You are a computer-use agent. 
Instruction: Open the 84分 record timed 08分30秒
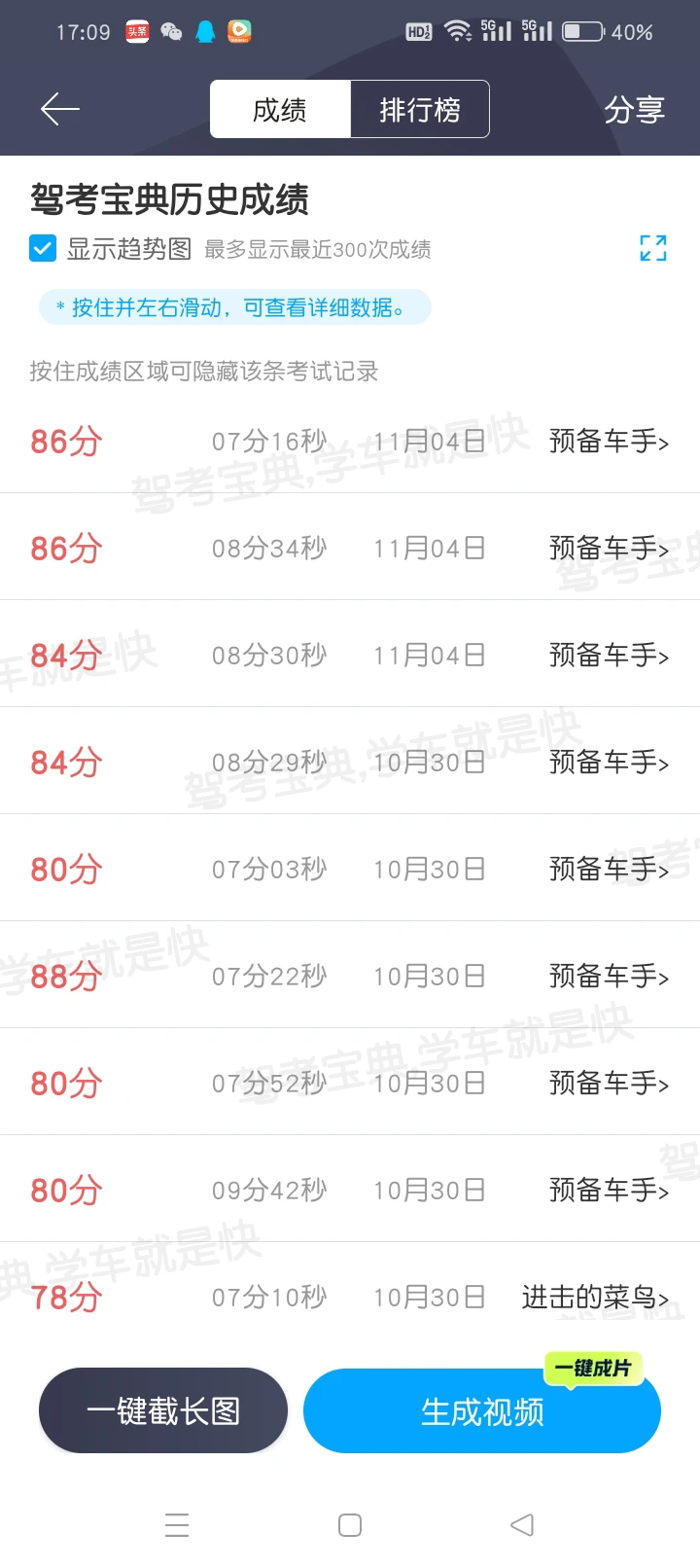pyautogui.click(x=350, y=655)
